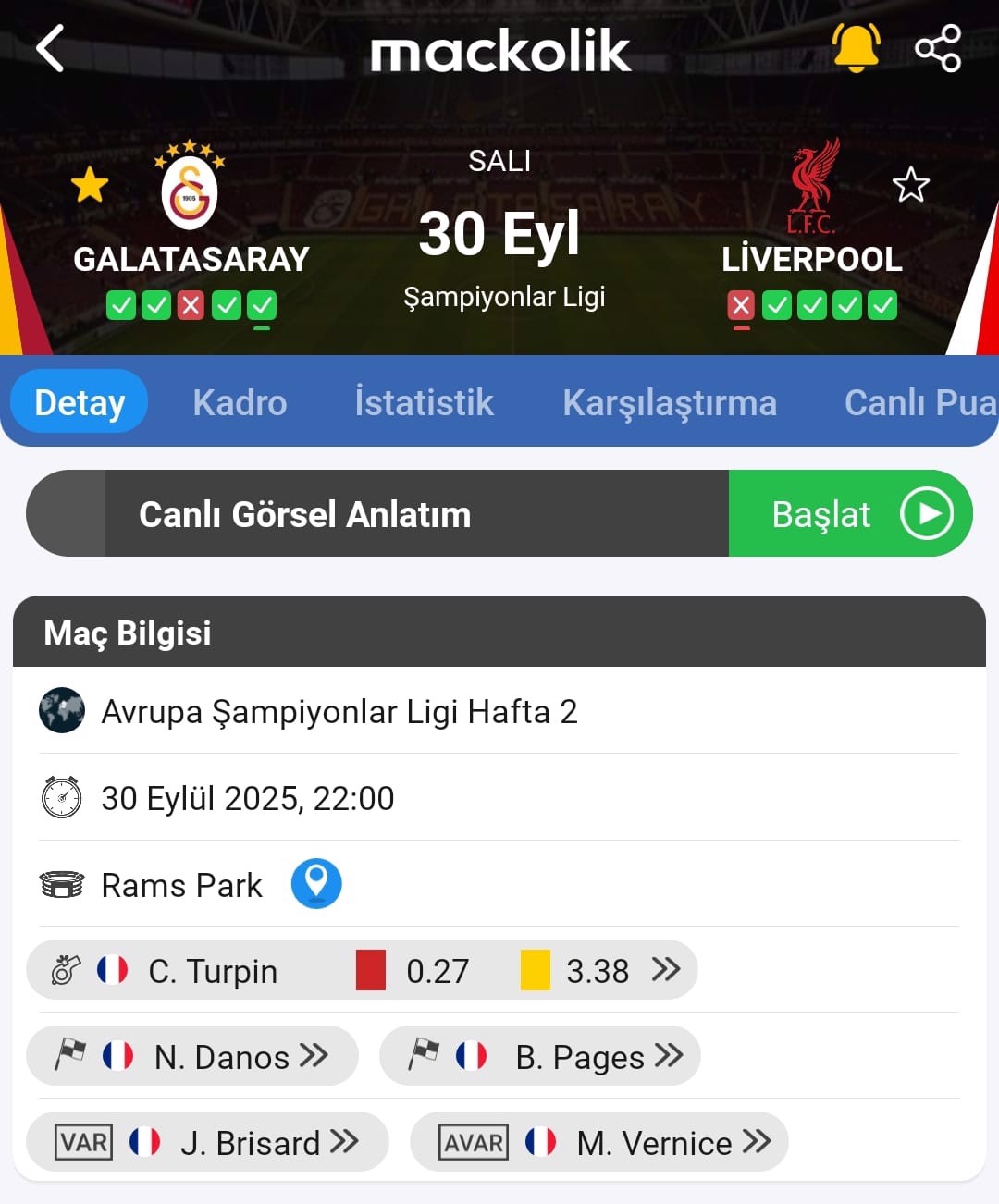
Task: Switch to the İstatistik tab
Action: (424, 402)
